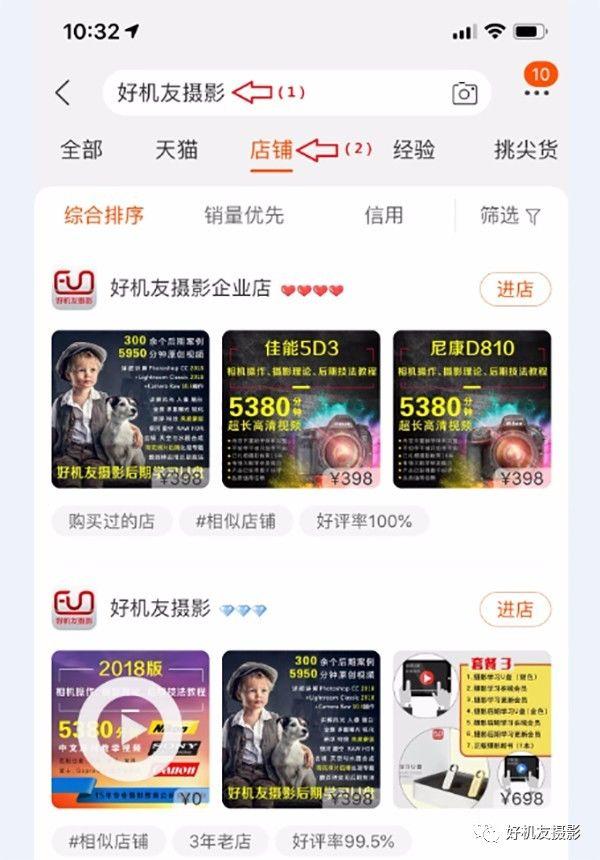Sort by 综合排序
Image resolution: width=600 pixels, height=860 pixels.
click(104, 215)
